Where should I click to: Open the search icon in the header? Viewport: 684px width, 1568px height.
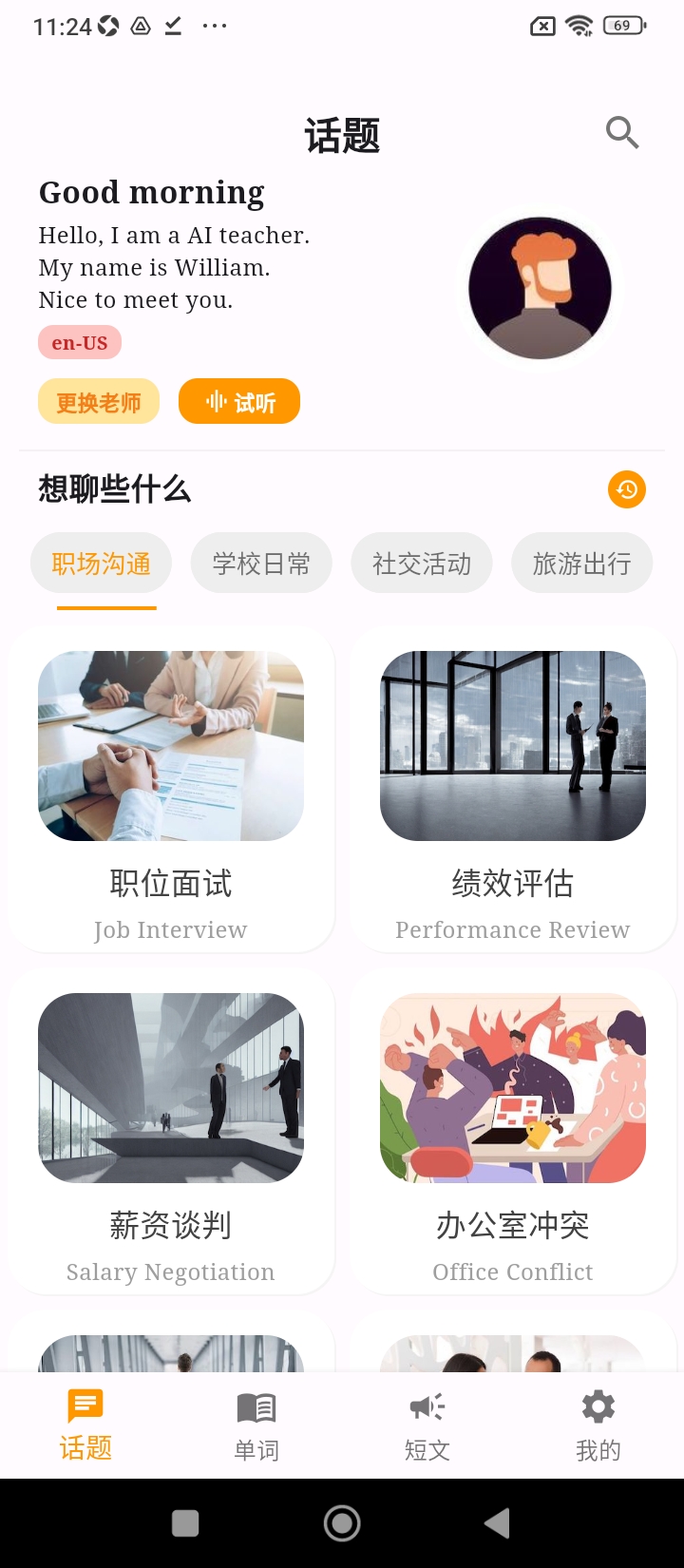click(622, 133)
